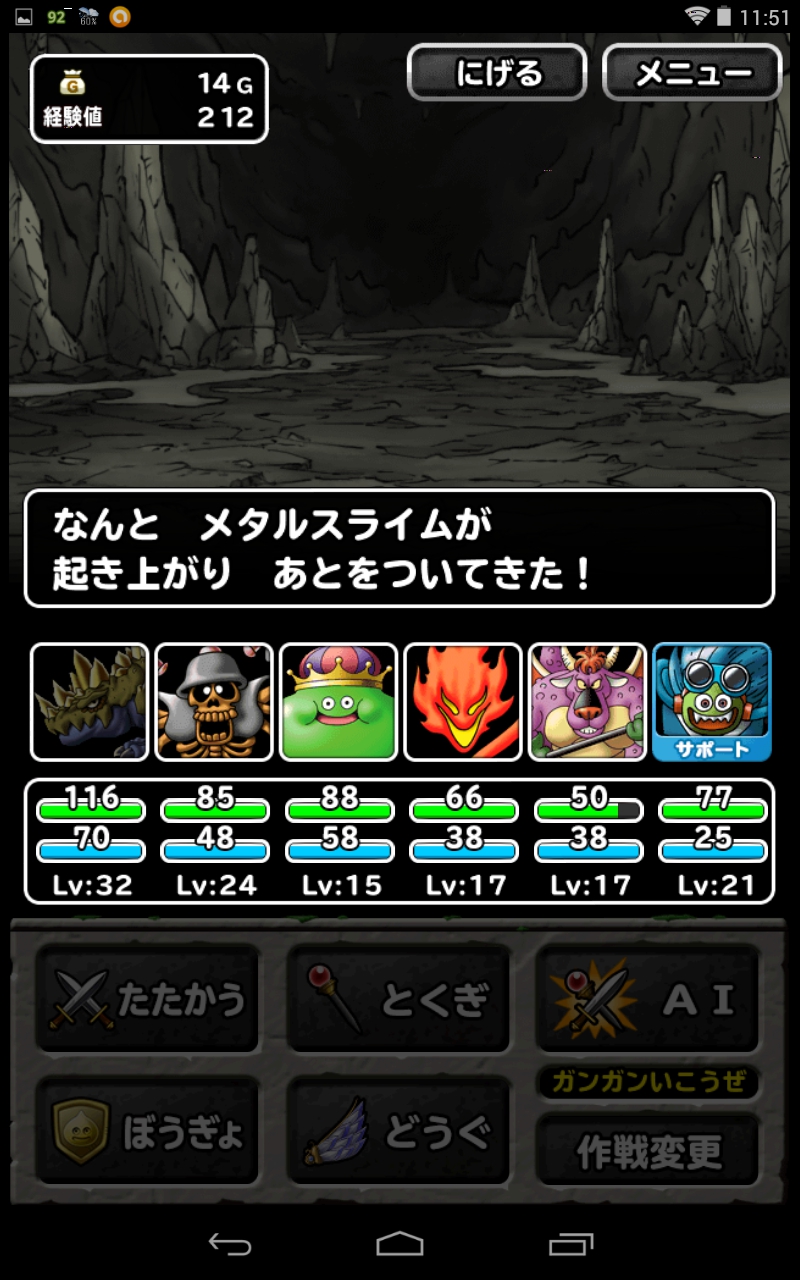Enable AI auto battle
The width and height of the screenshot is (800, 1280).
(x=648, y=998)
